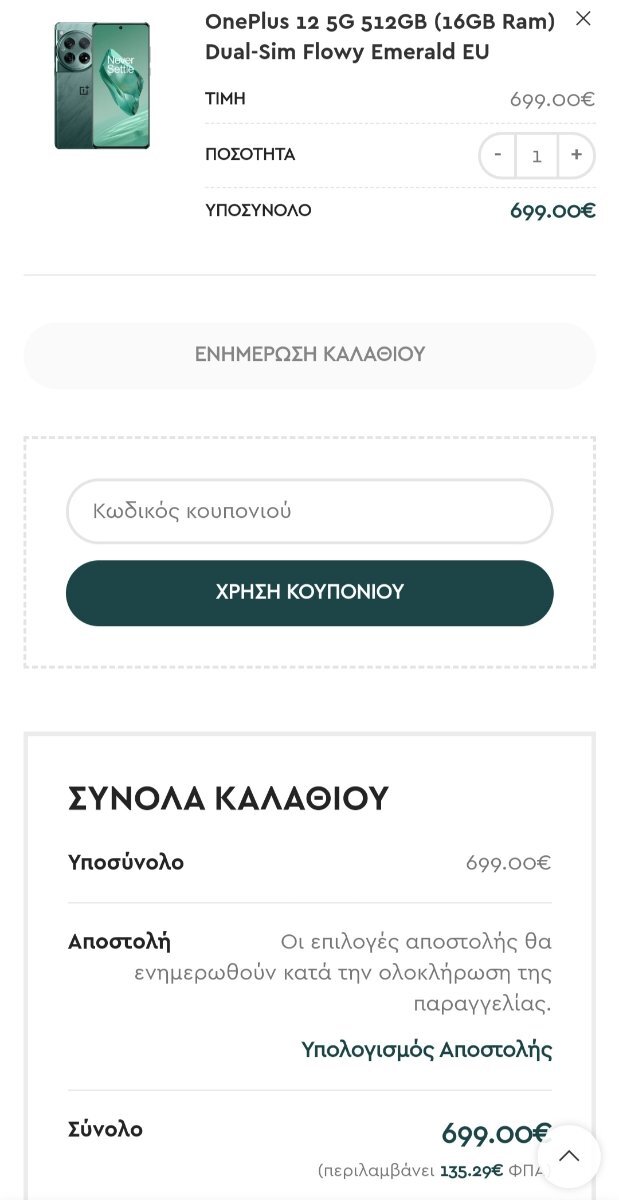This screenshot has width=619, height=1200.
Task: Decrease quantity with the minus button
Action: tap(497, 155)
